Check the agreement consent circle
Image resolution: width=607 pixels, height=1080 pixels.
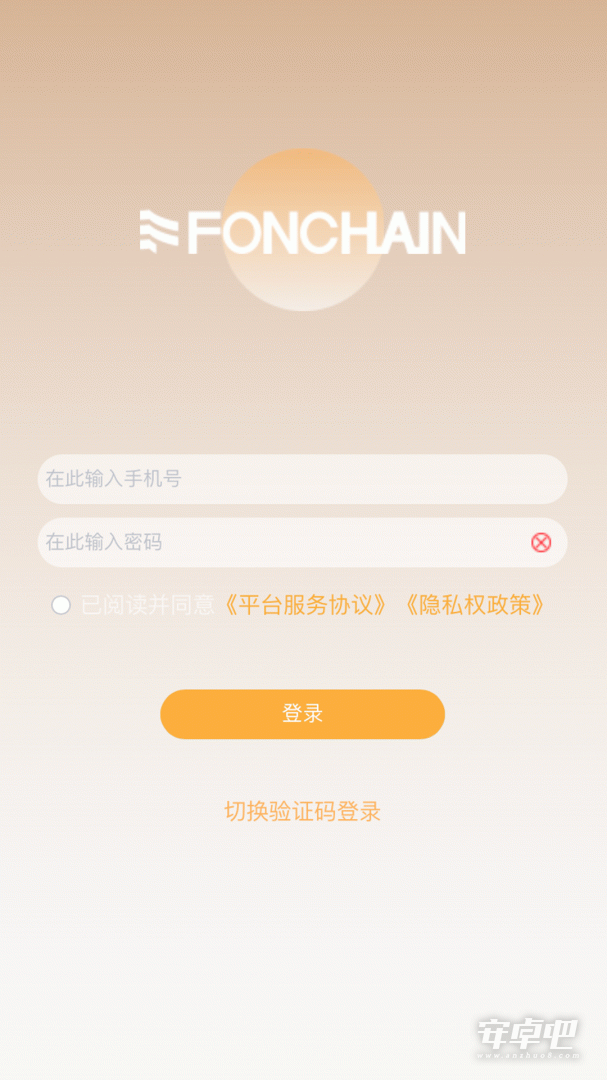click(61, 605)
